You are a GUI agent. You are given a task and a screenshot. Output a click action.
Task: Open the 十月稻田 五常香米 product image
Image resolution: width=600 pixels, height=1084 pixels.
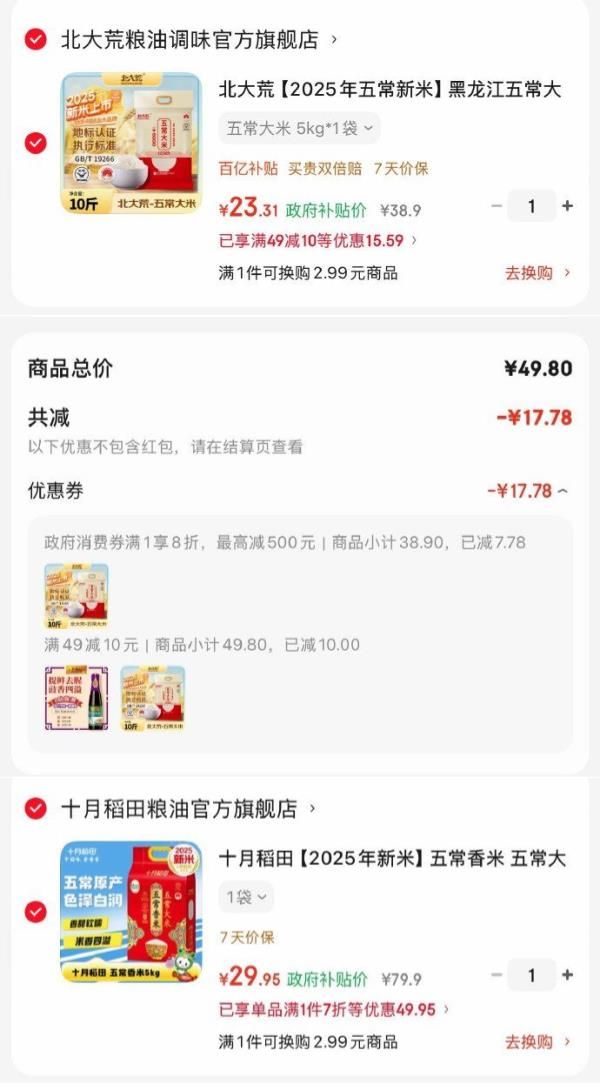[131, 912]
